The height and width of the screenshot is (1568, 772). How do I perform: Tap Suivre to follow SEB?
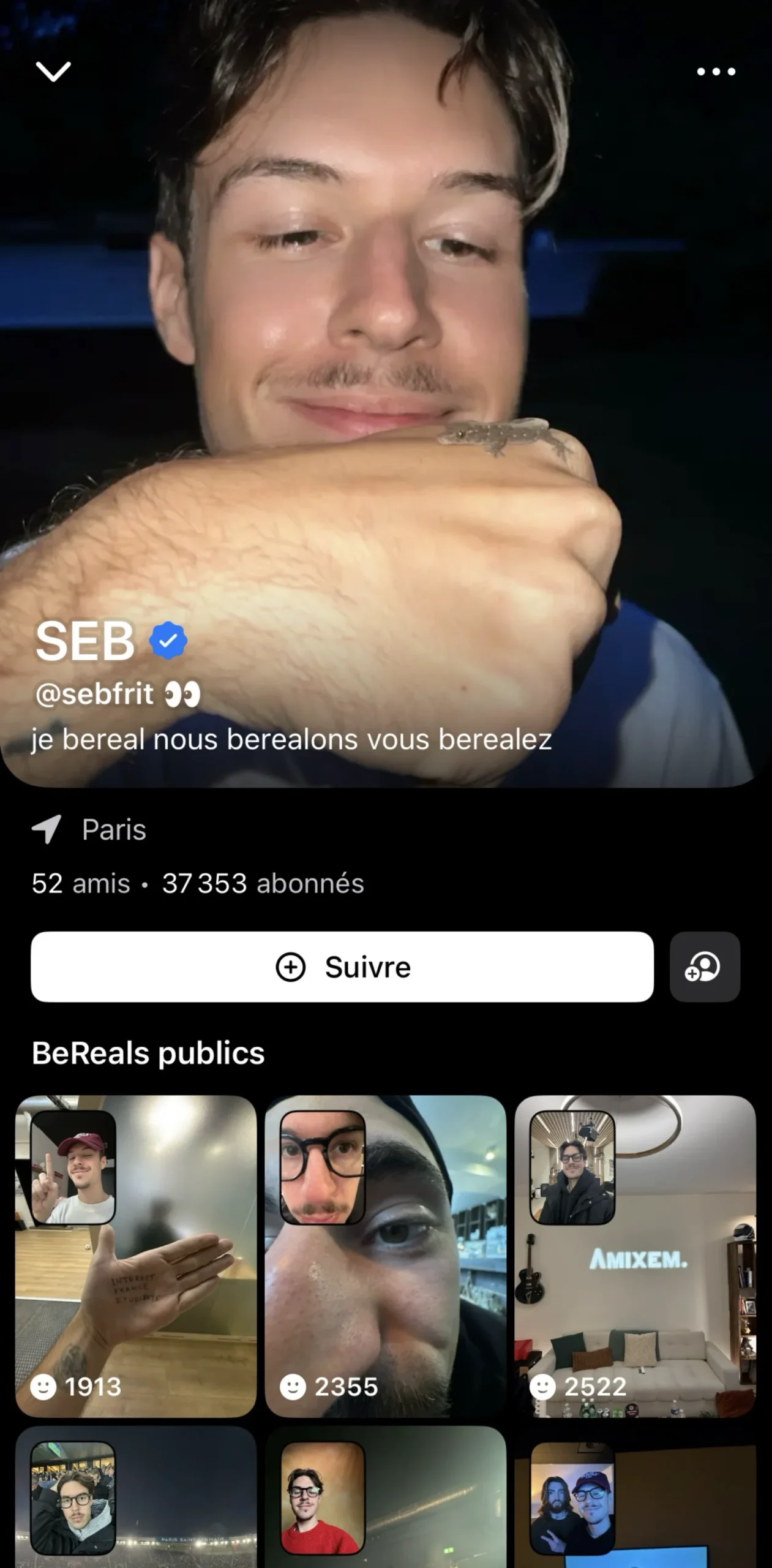pos(342,967)
